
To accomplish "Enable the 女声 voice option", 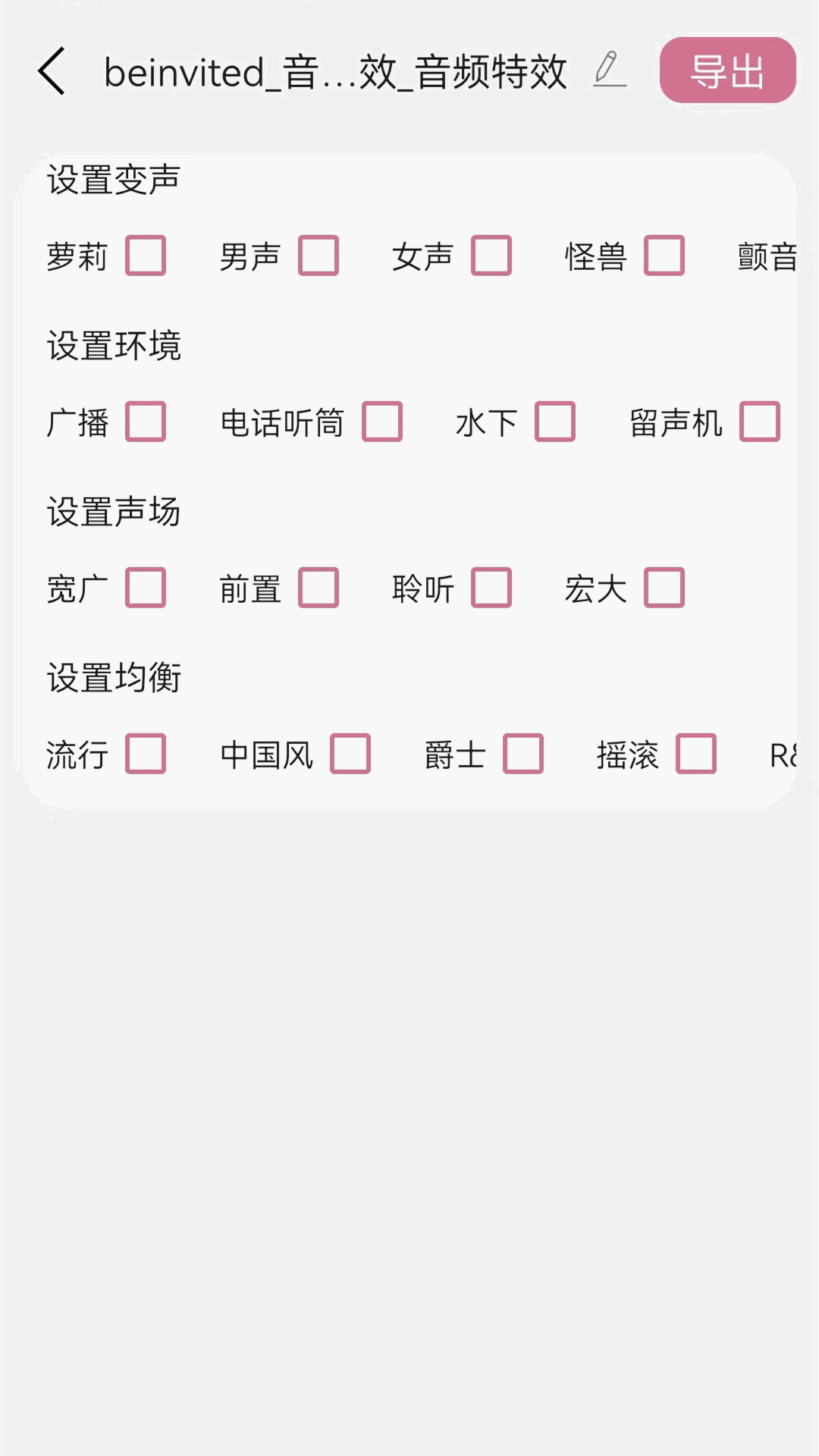I will click(x=491, y=256).
